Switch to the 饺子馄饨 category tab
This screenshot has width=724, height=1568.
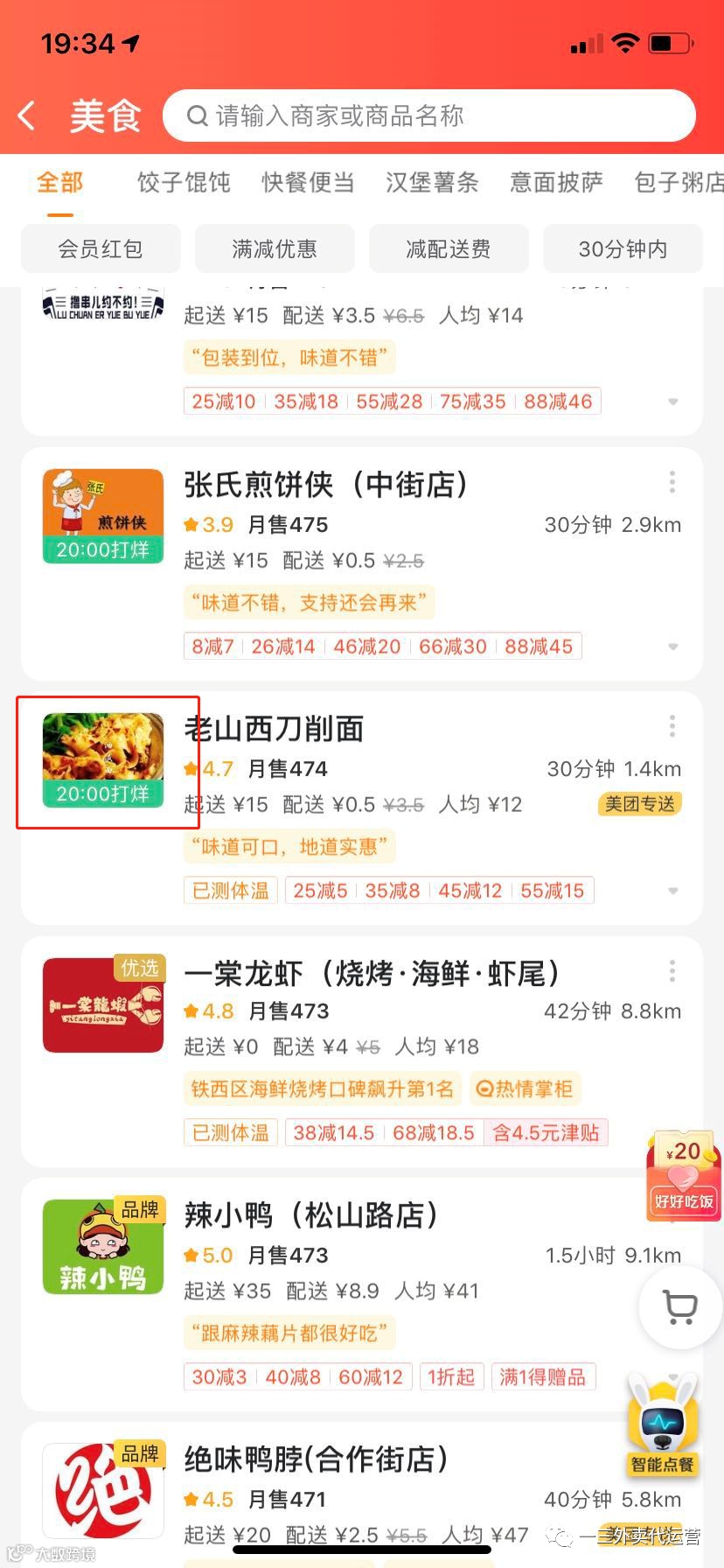coord(184,182)
